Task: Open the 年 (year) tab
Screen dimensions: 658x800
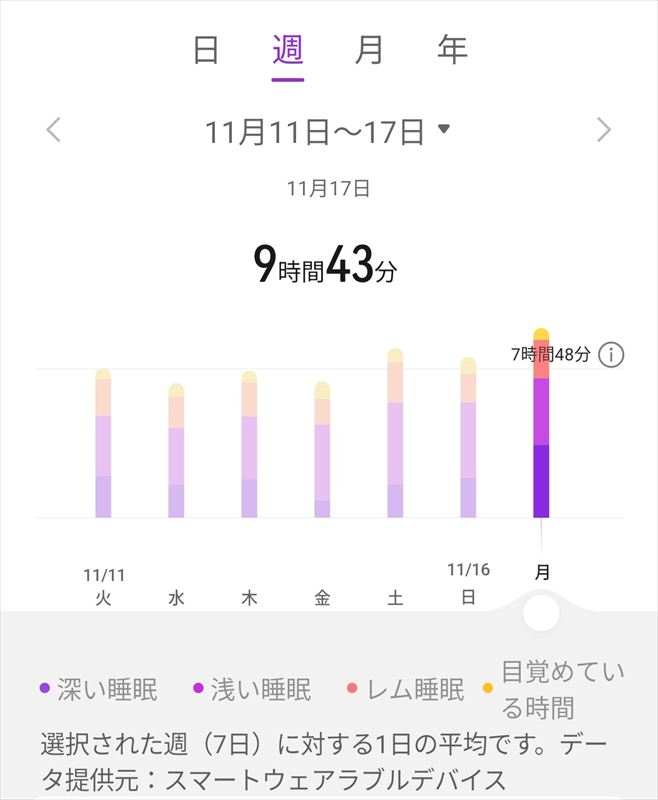Action: tap(452, 50)
